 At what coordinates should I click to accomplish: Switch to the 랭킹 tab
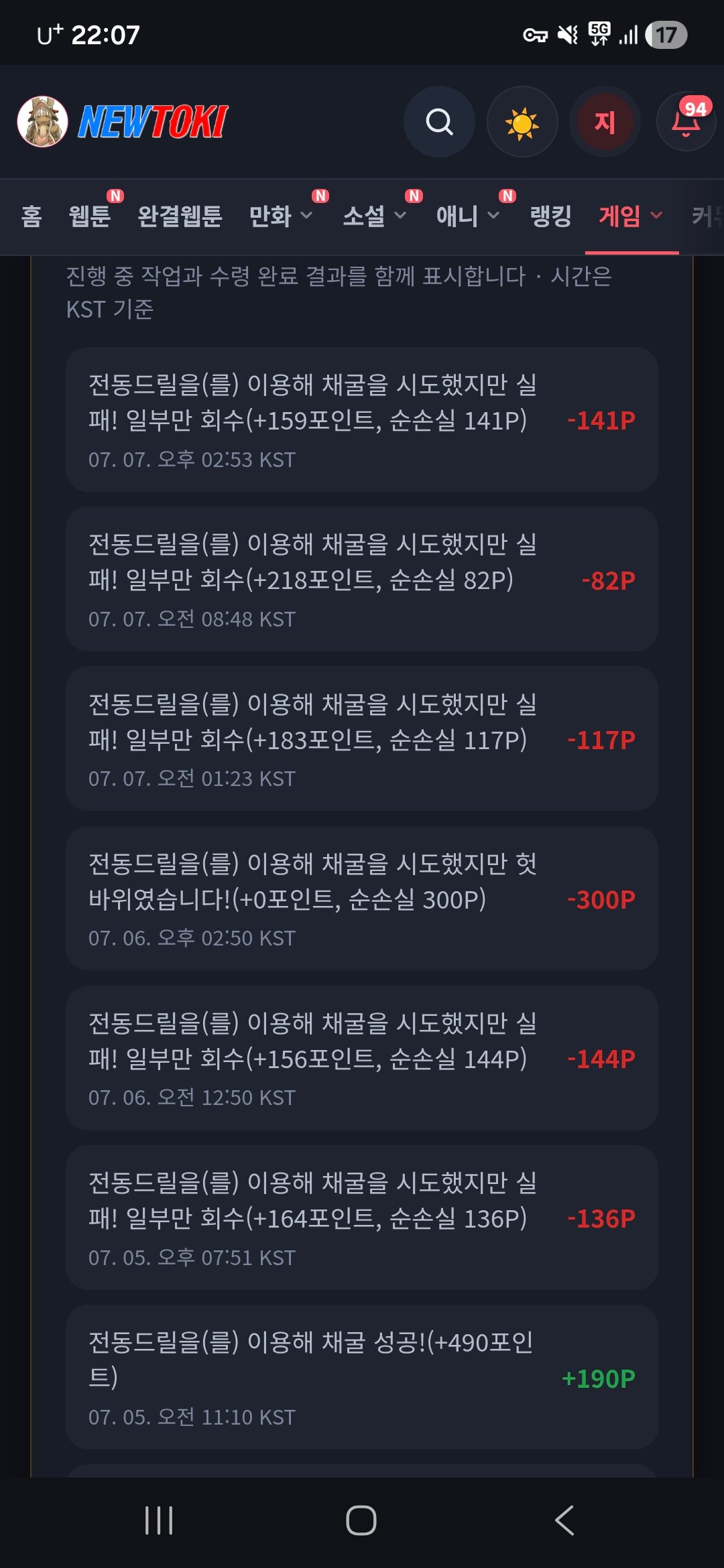pyautogui.click(x=550, y=216)
